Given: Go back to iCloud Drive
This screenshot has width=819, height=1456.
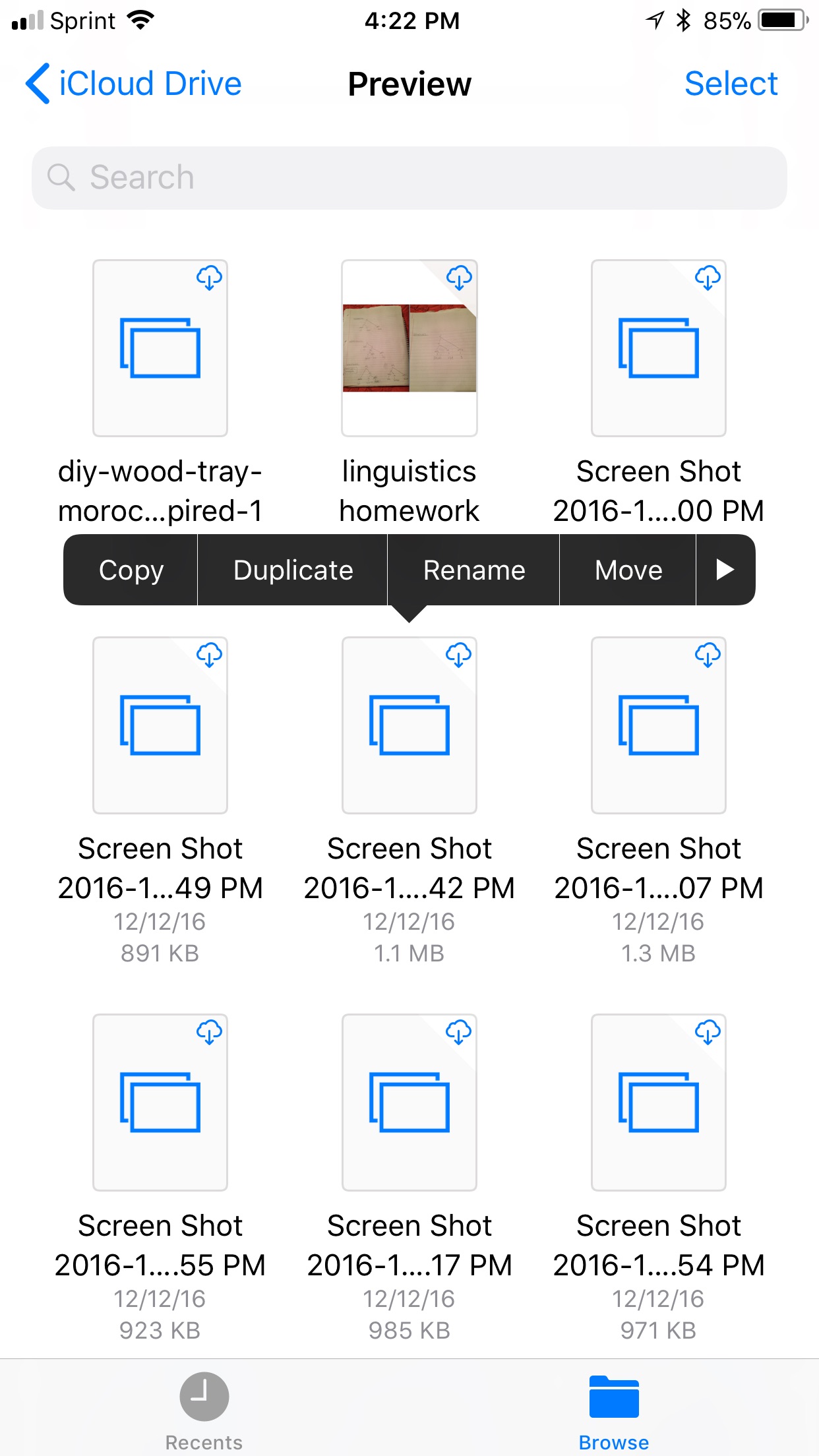Looking at the screenshot, I should 134,84.
